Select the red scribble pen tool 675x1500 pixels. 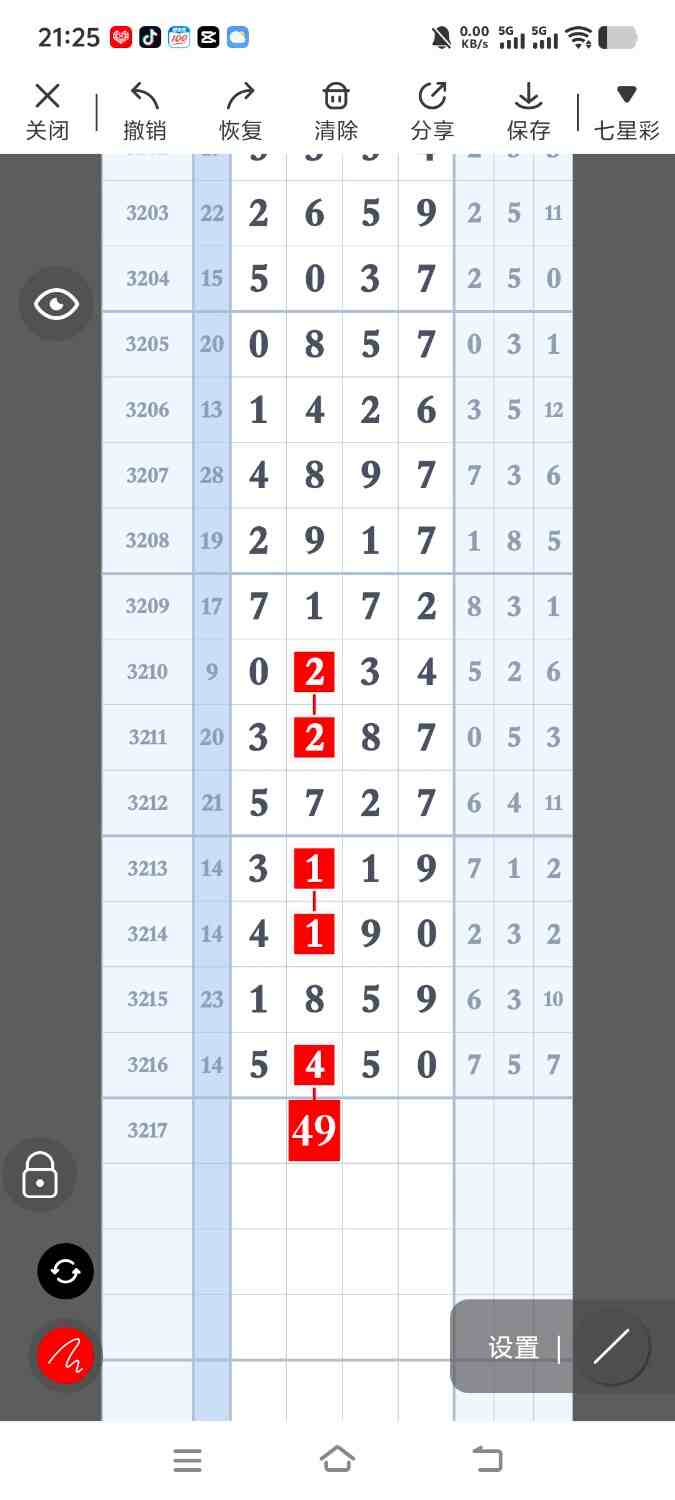point(65,1356)
